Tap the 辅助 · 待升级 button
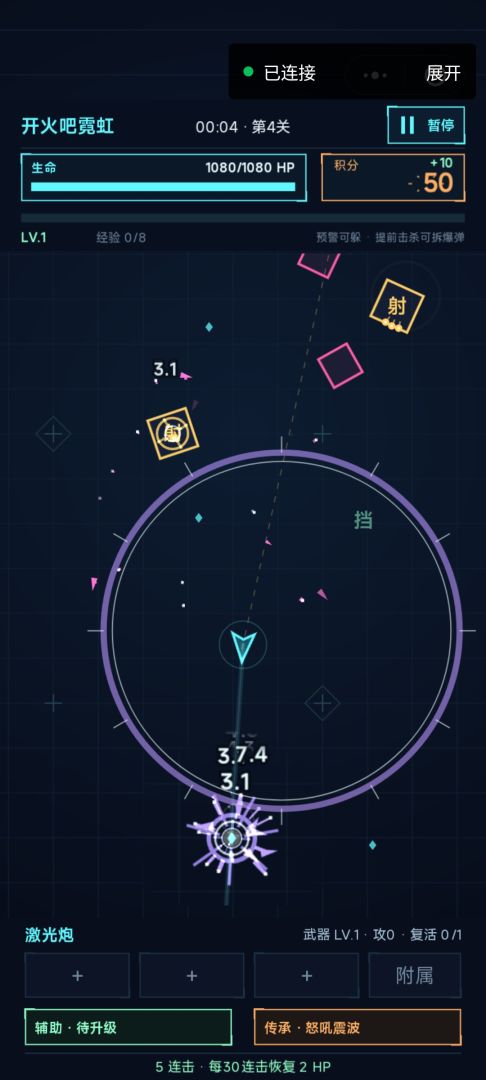The height and width of the screenshot is (1080, 486). point(128,1028)
